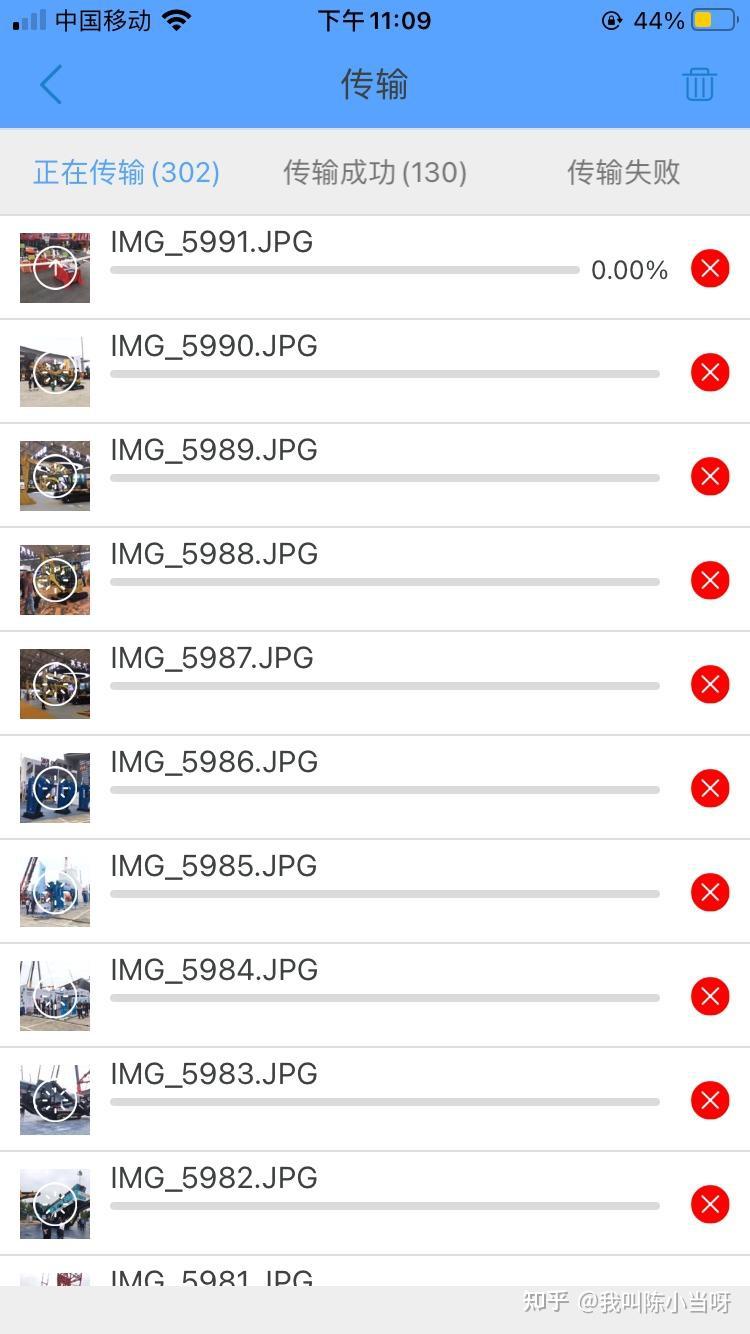The height and width of the screenshot is (1334, 750).
Task: Open the IMG_5984.JPG thumbnail preview
Action: pos(55,996)
